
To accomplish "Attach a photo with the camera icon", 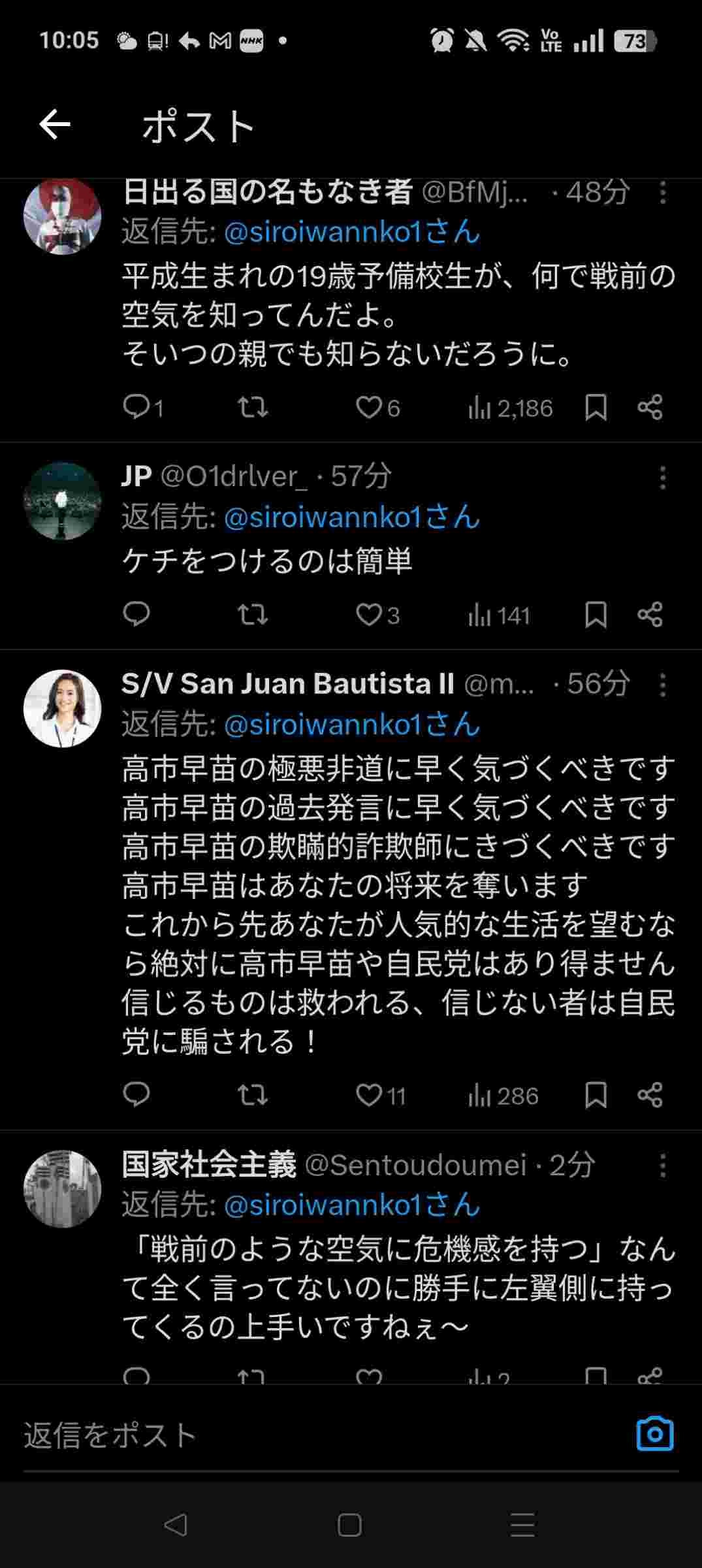I will point(654,1434).
